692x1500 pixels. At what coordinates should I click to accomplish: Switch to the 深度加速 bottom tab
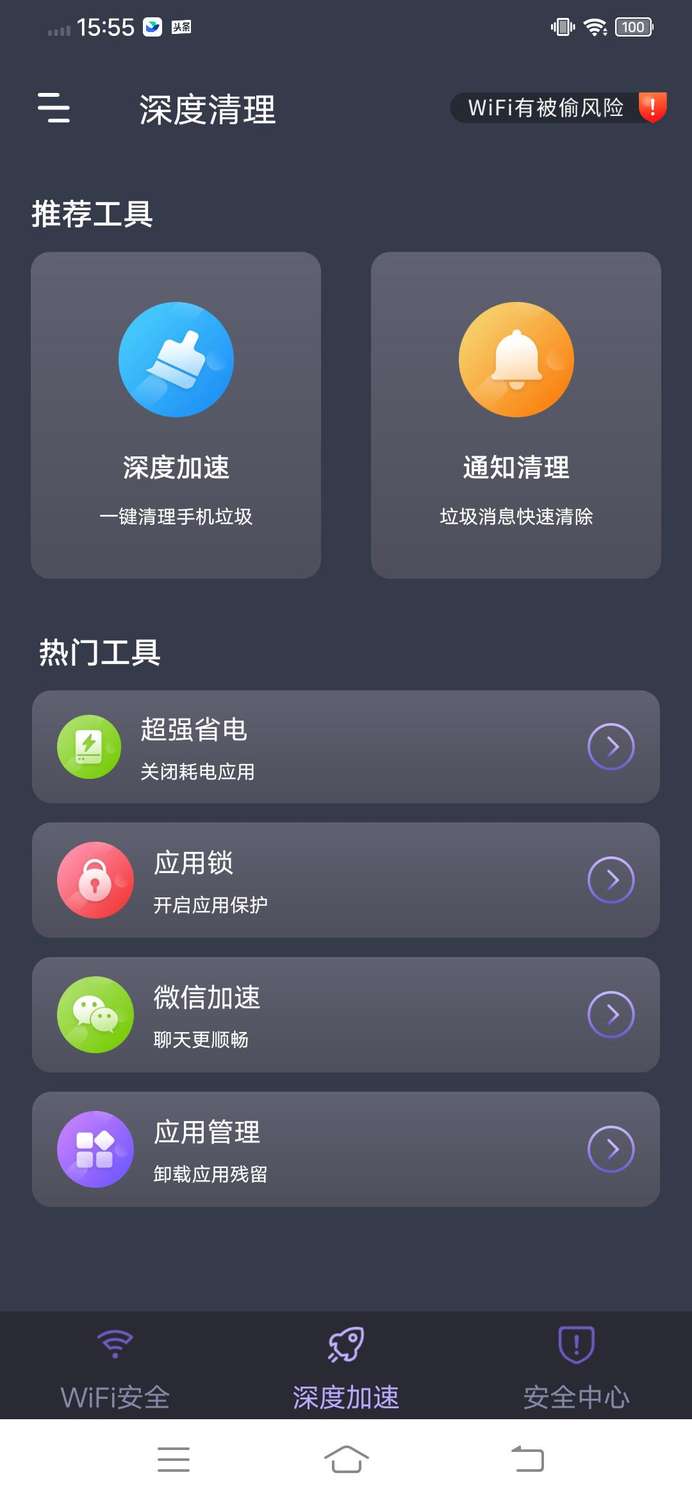346,1367
